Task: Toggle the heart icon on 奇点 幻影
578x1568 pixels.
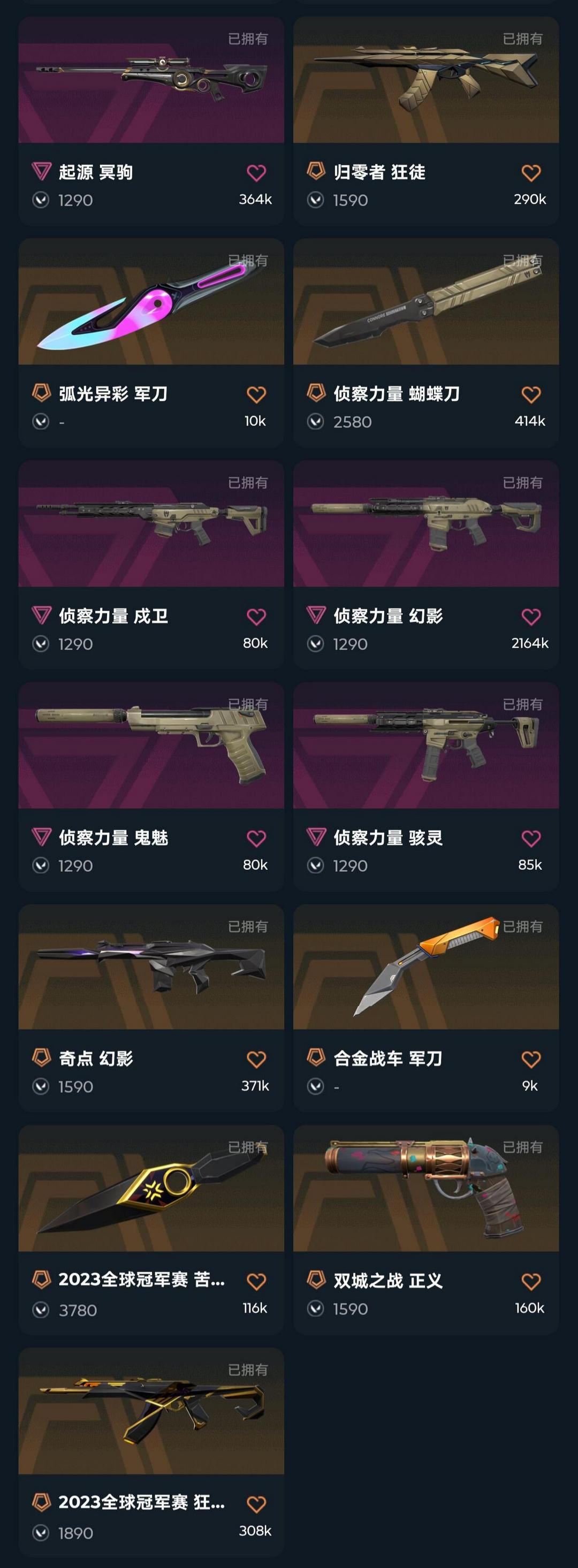Action: pos(258,1060)
